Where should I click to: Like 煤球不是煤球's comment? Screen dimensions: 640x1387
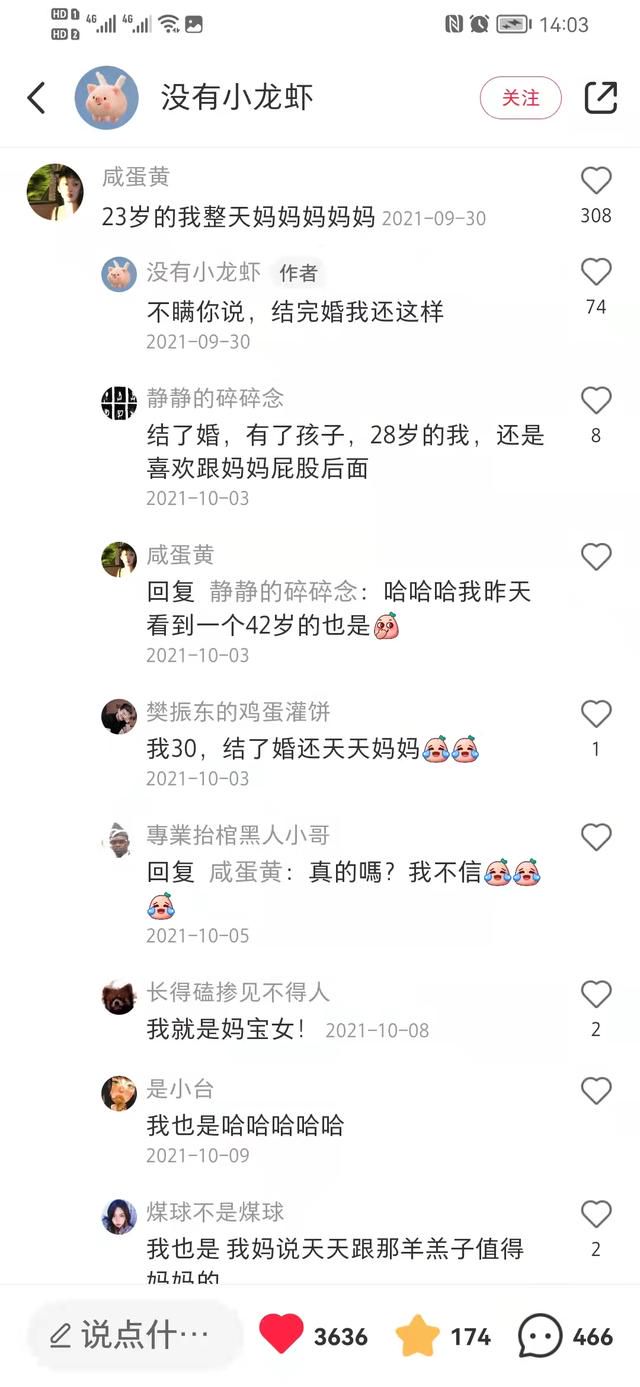point(596,1214)
